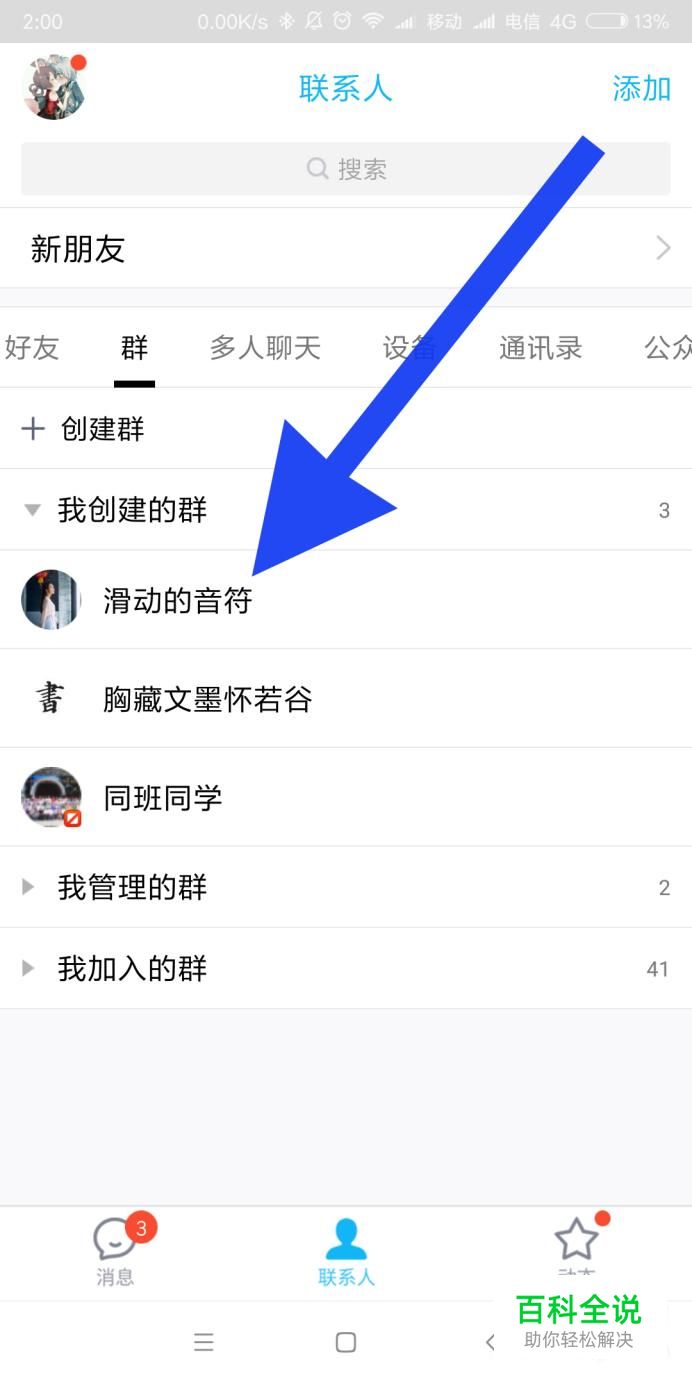Switch to the 好友 tab
The image size is (692, 1384).
point(32,348)
